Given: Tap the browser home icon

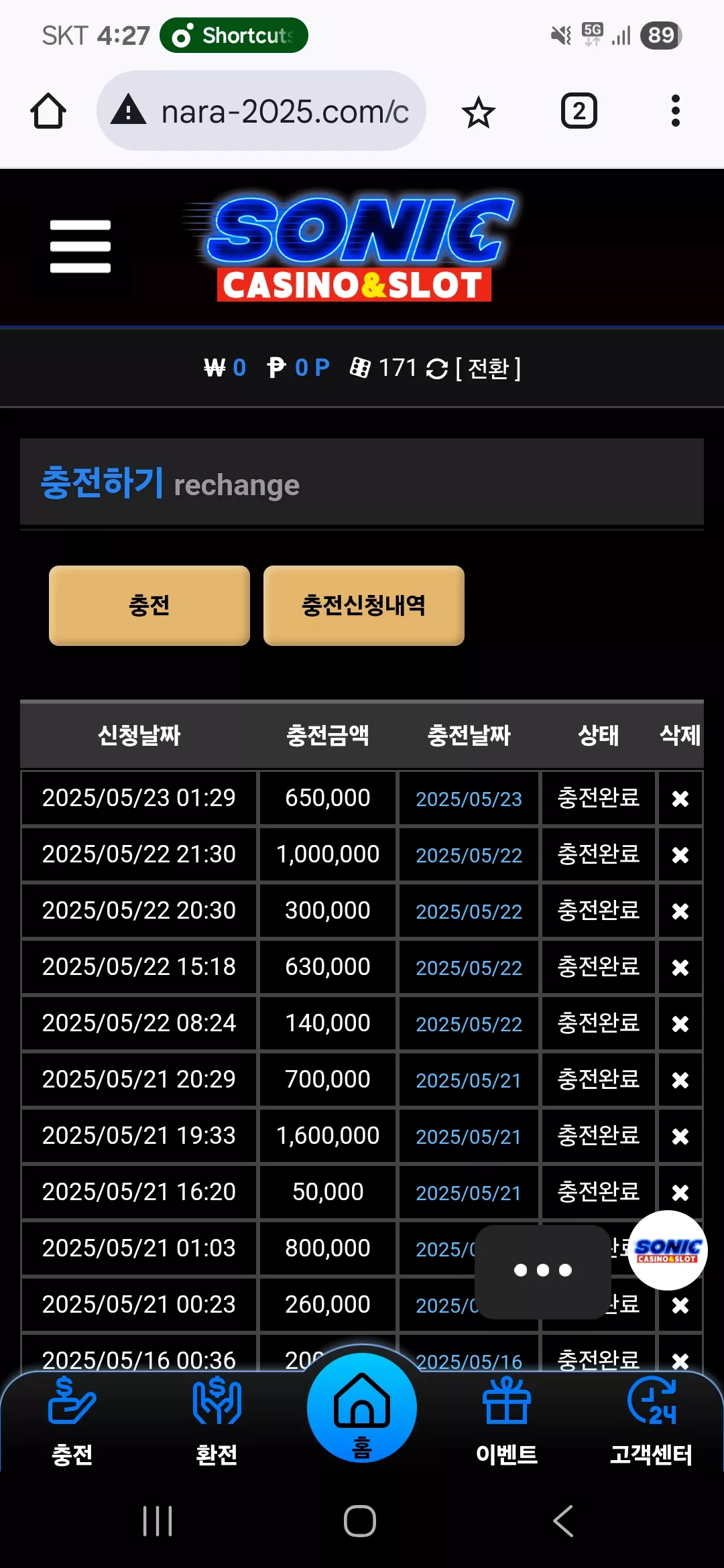Looking at the screenshot, I should pos(48,111).
